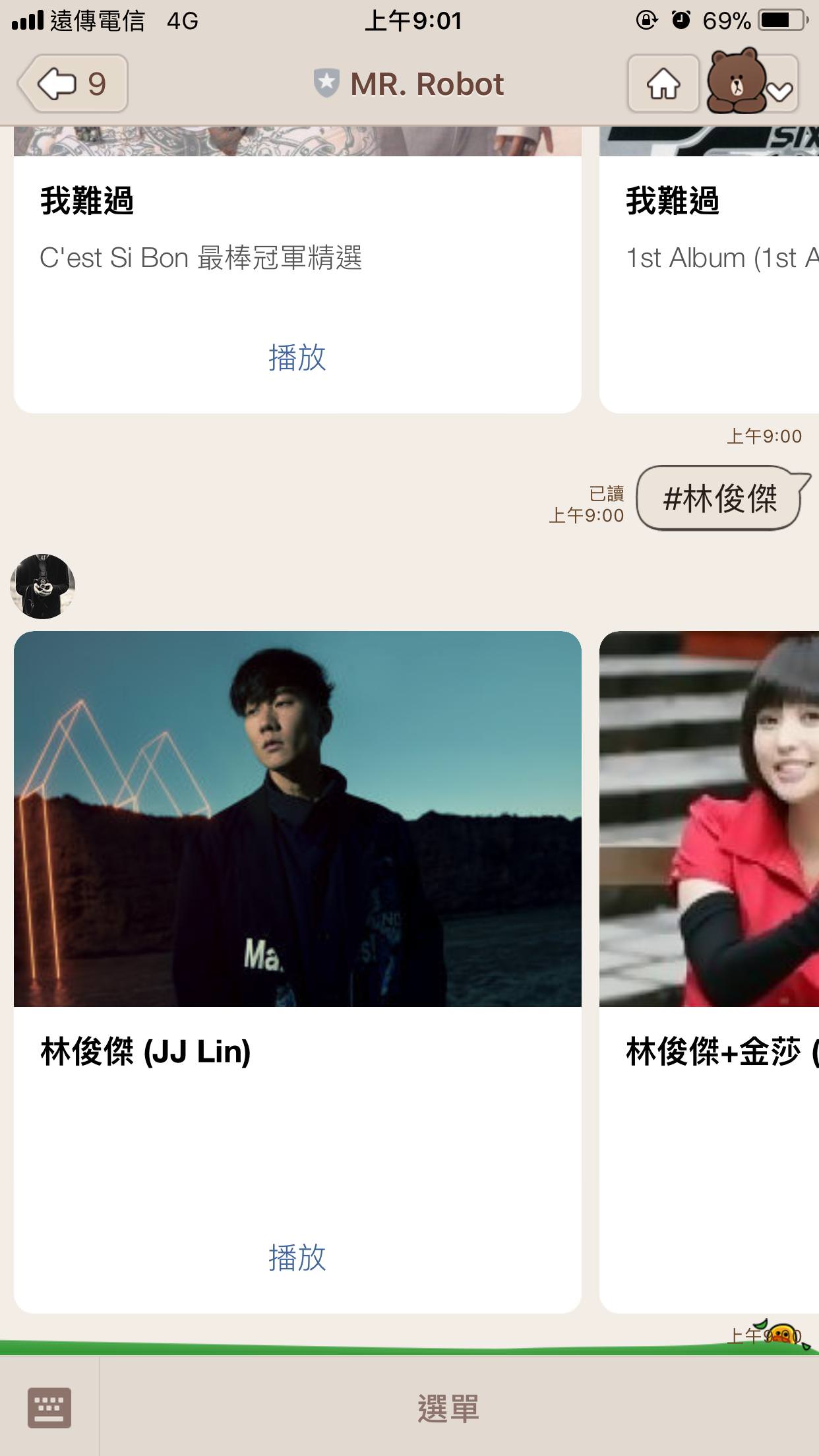
Task: Play the 林俊傑 (JJ Lin) card
Action: pos(297,1258)
